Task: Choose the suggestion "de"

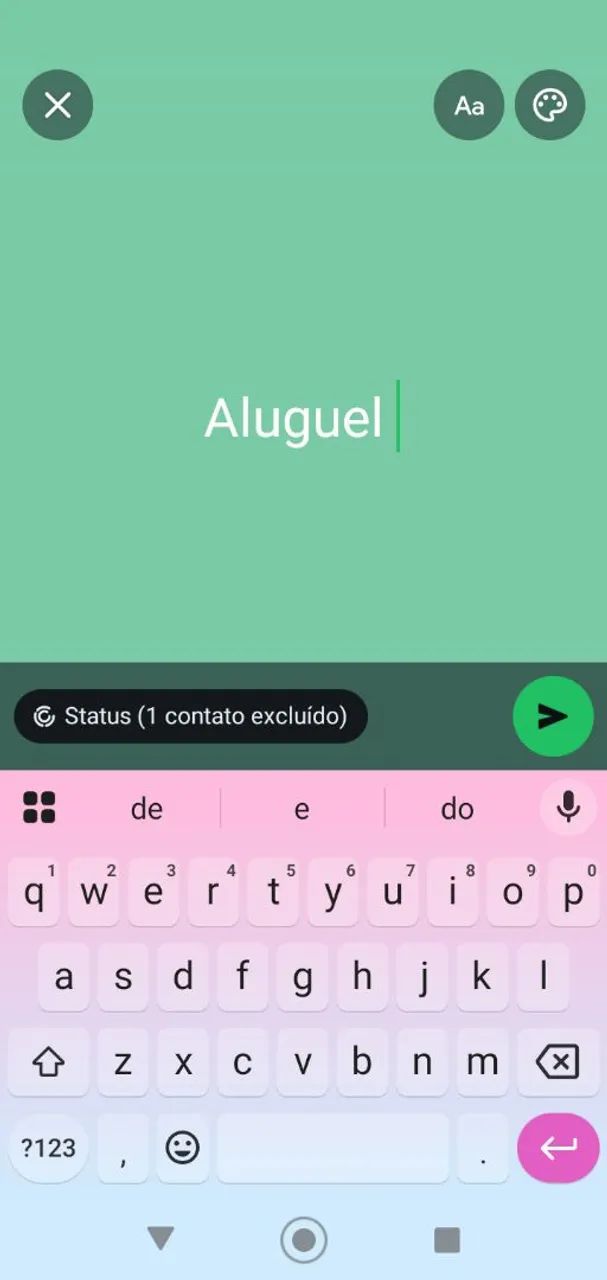Action: point(147,808)
